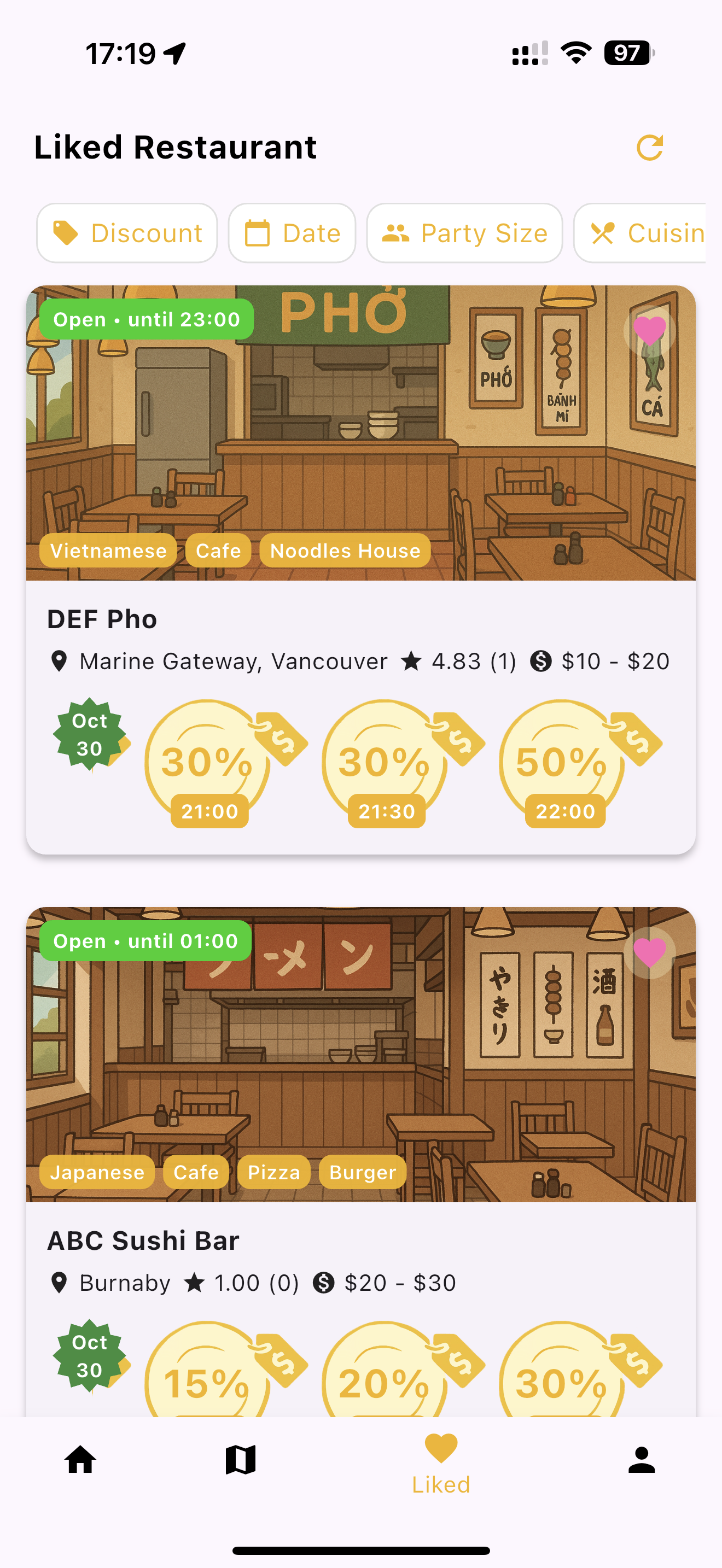Remove ABC Sushi Bar from liked
Image resolution: width=722 pixels, height=1568 pixels.
point(649,952)
